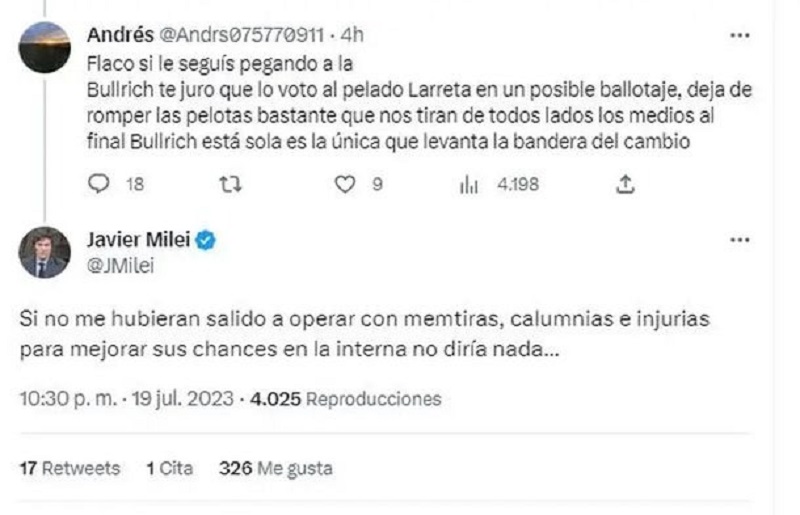800x515 pixels.
Task: Open the 4.025 Reproducciones view count
Action: pyautogui.click(x=346, y=399)
